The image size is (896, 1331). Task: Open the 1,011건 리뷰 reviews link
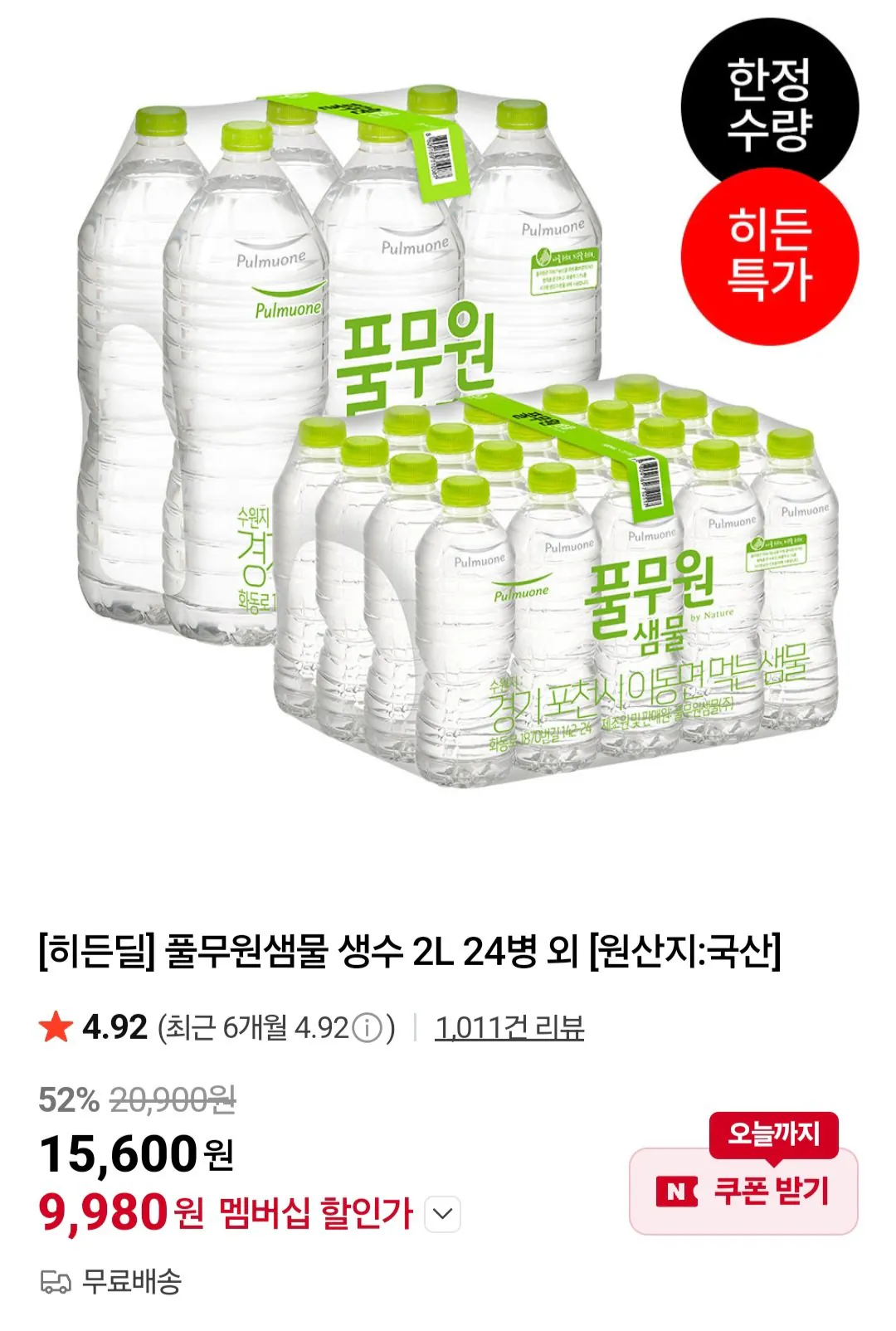(509, 1028)
